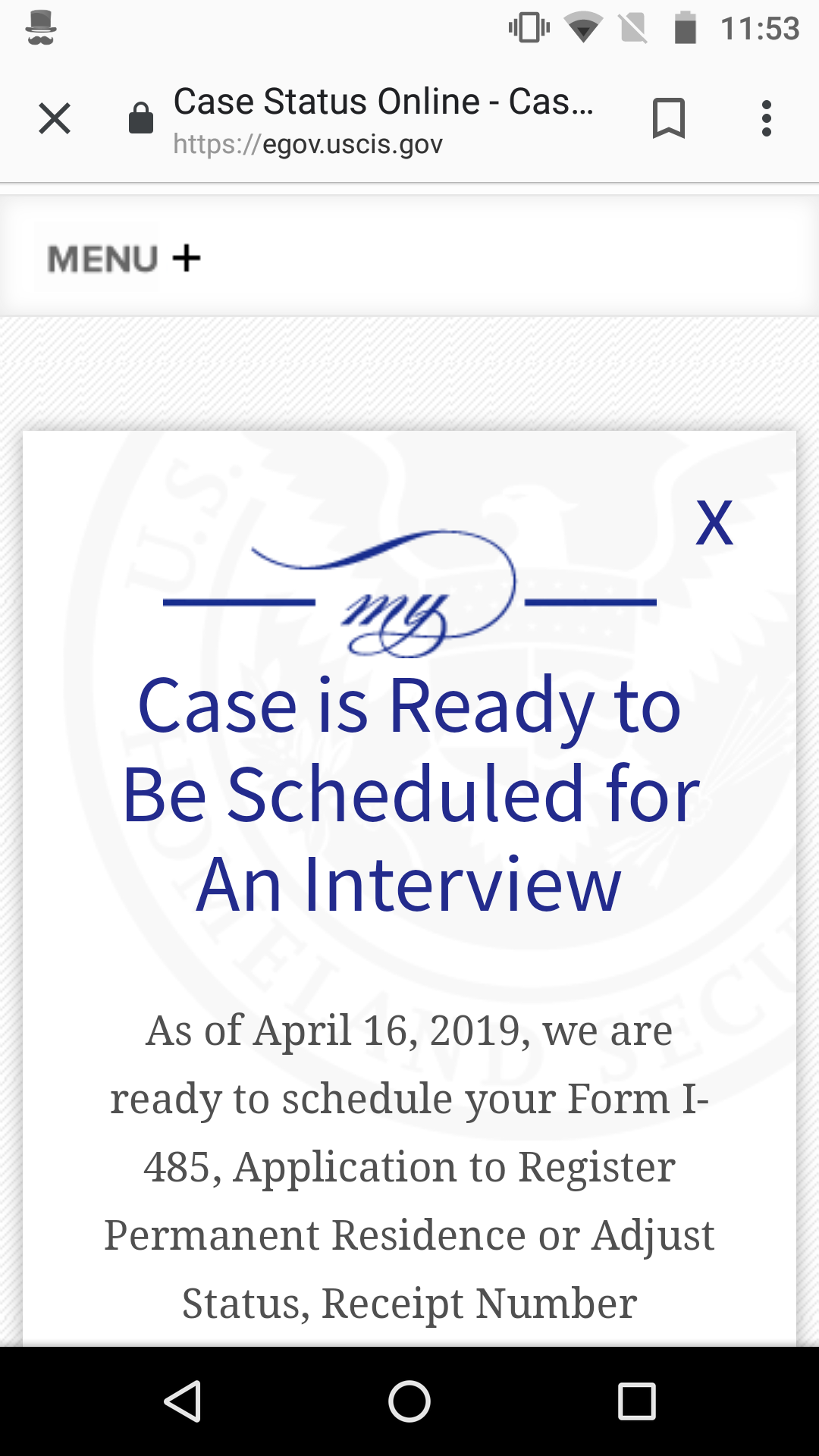The image size is (819, 1456).
Task: Bookmark this USCIS page
Action: pyautogui.click(x=668, y=118)
